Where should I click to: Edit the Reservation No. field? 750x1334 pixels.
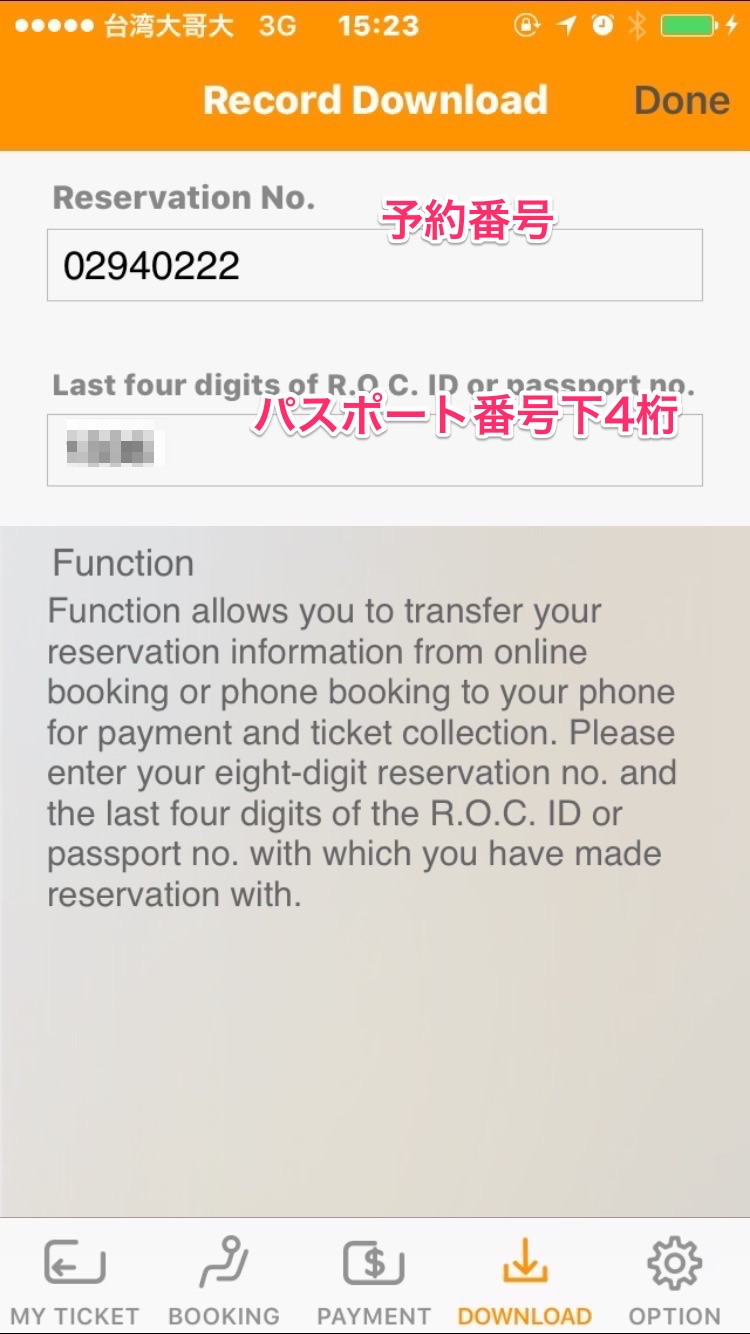[374, 265]
